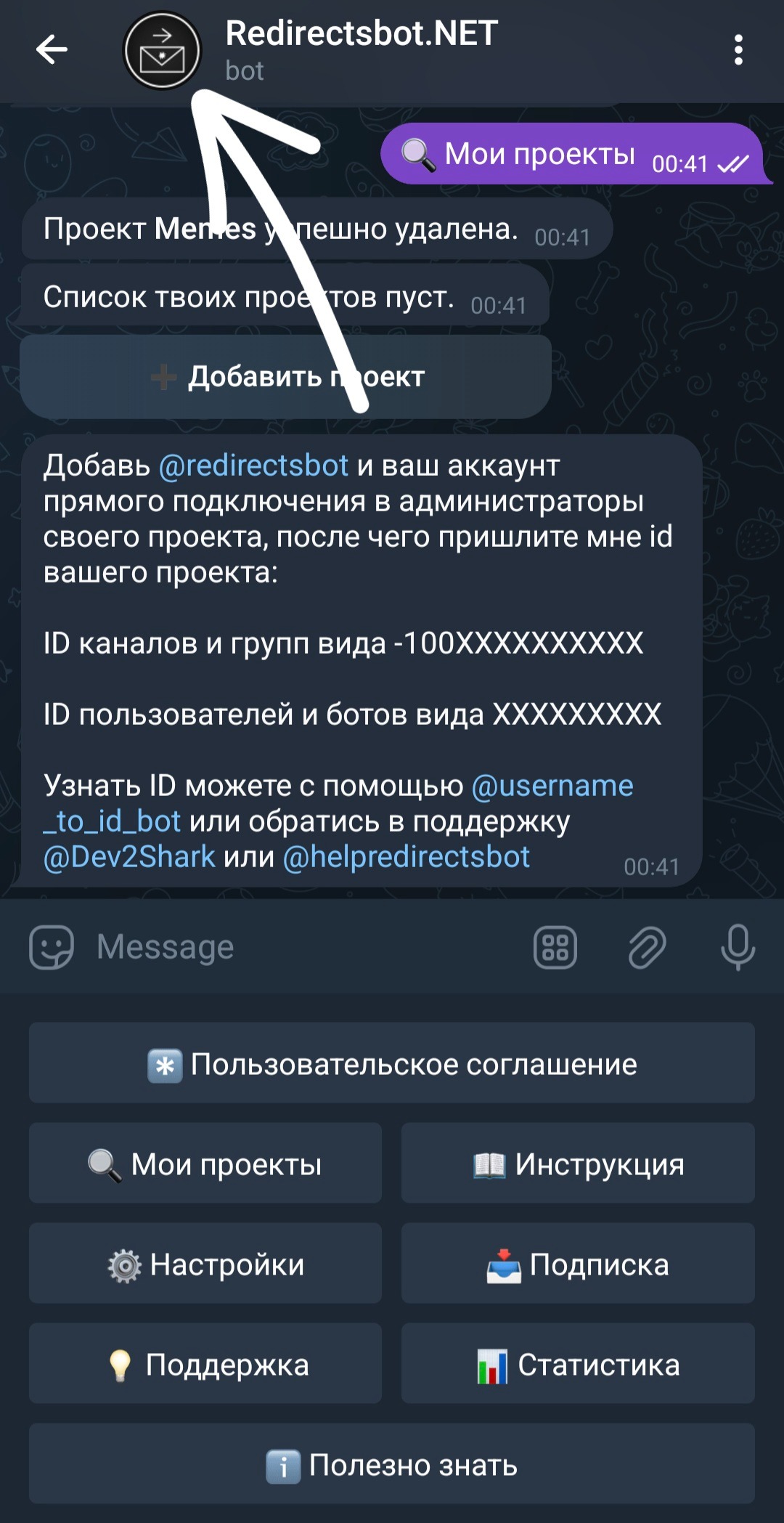Open Redirectsbot.NET profile avatar

point(162,50)
